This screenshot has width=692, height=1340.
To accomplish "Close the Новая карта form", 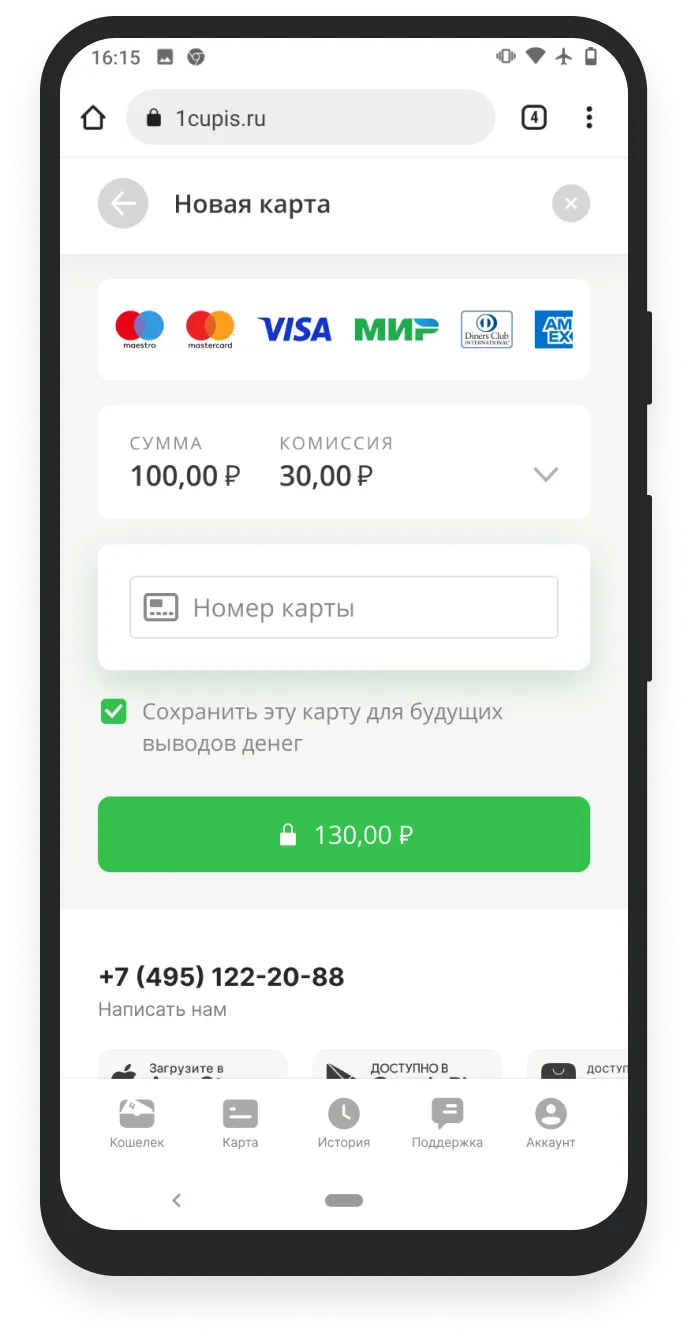I will coord(570,204).
